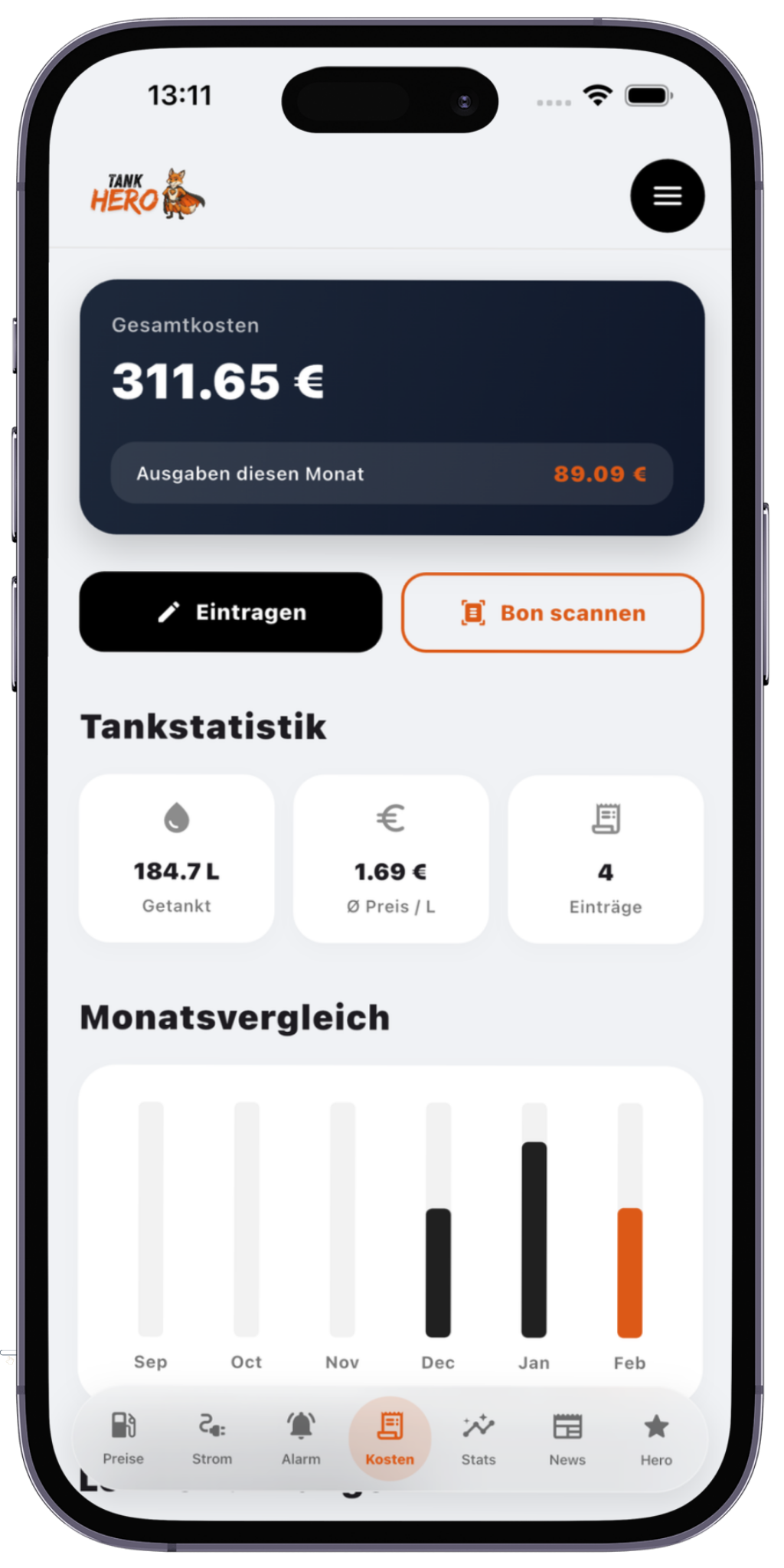The height and width of the screenshot is (1568, 784).
Task: Open the News tab
Action: [567, 1438]
